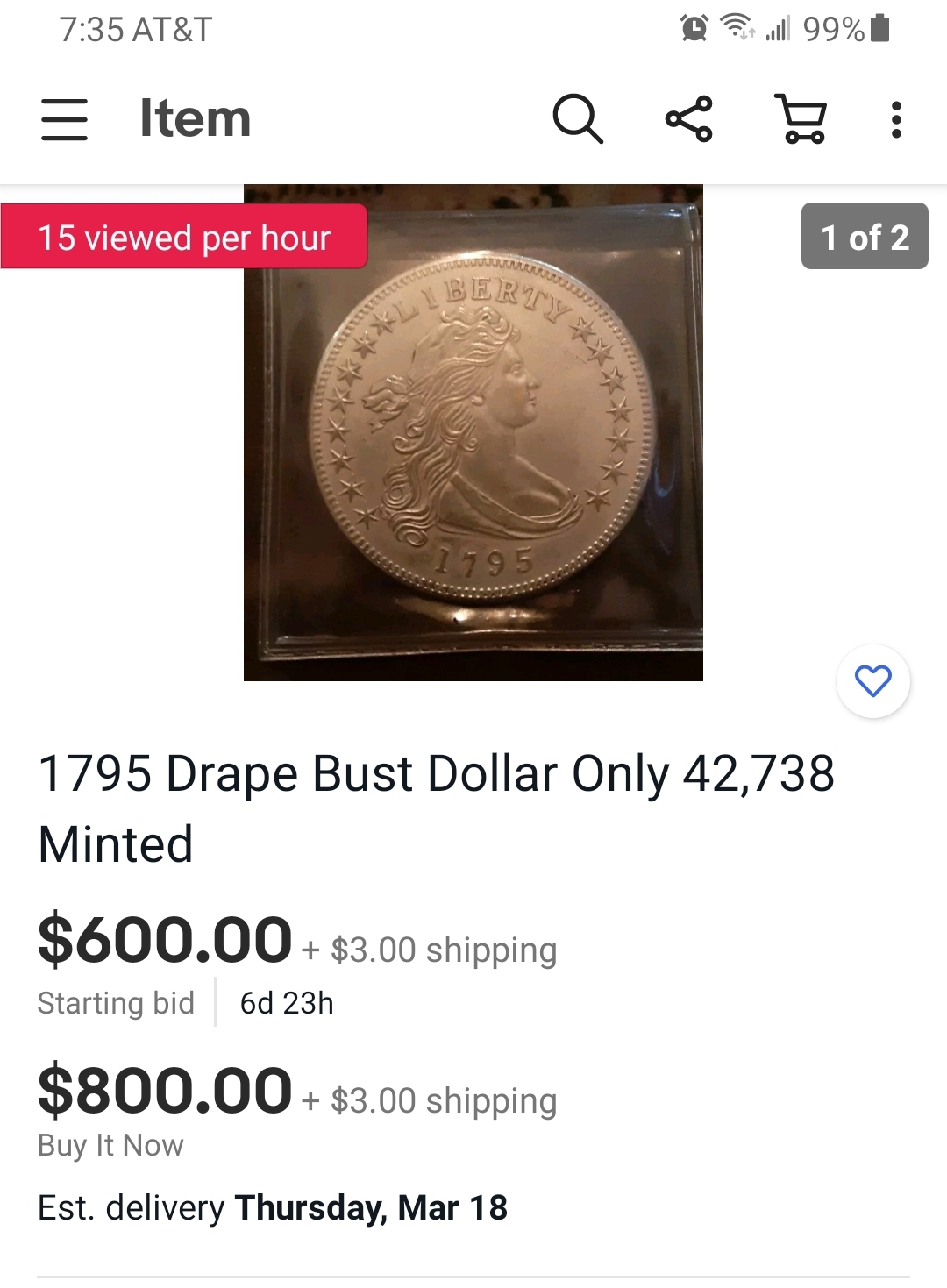Add this item to watchlist with the heart
This screenshot has width=947, height=1288.
tap(872, 681)
